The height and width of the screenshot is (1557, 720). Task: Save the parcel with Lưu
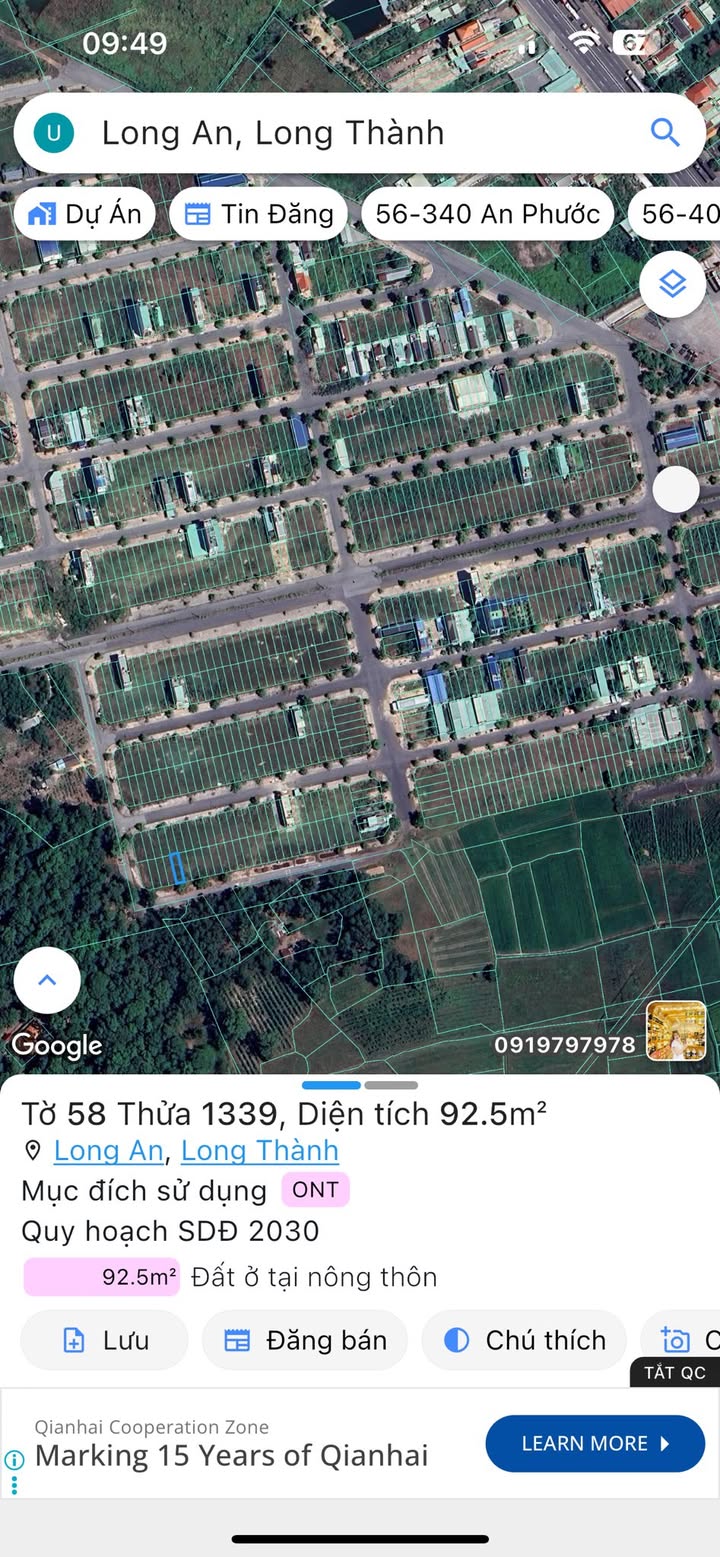tap(104, 1340)
